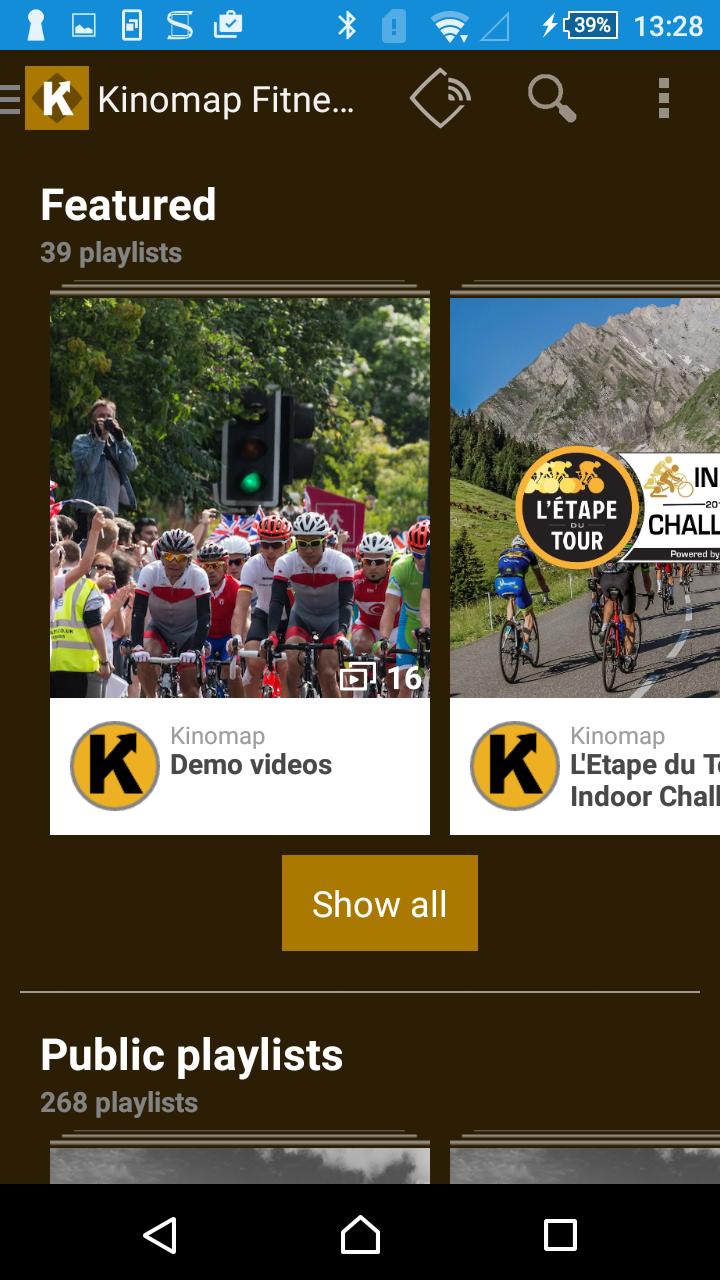Go back with system back button
The image size is (720, 1280).
160,1235
